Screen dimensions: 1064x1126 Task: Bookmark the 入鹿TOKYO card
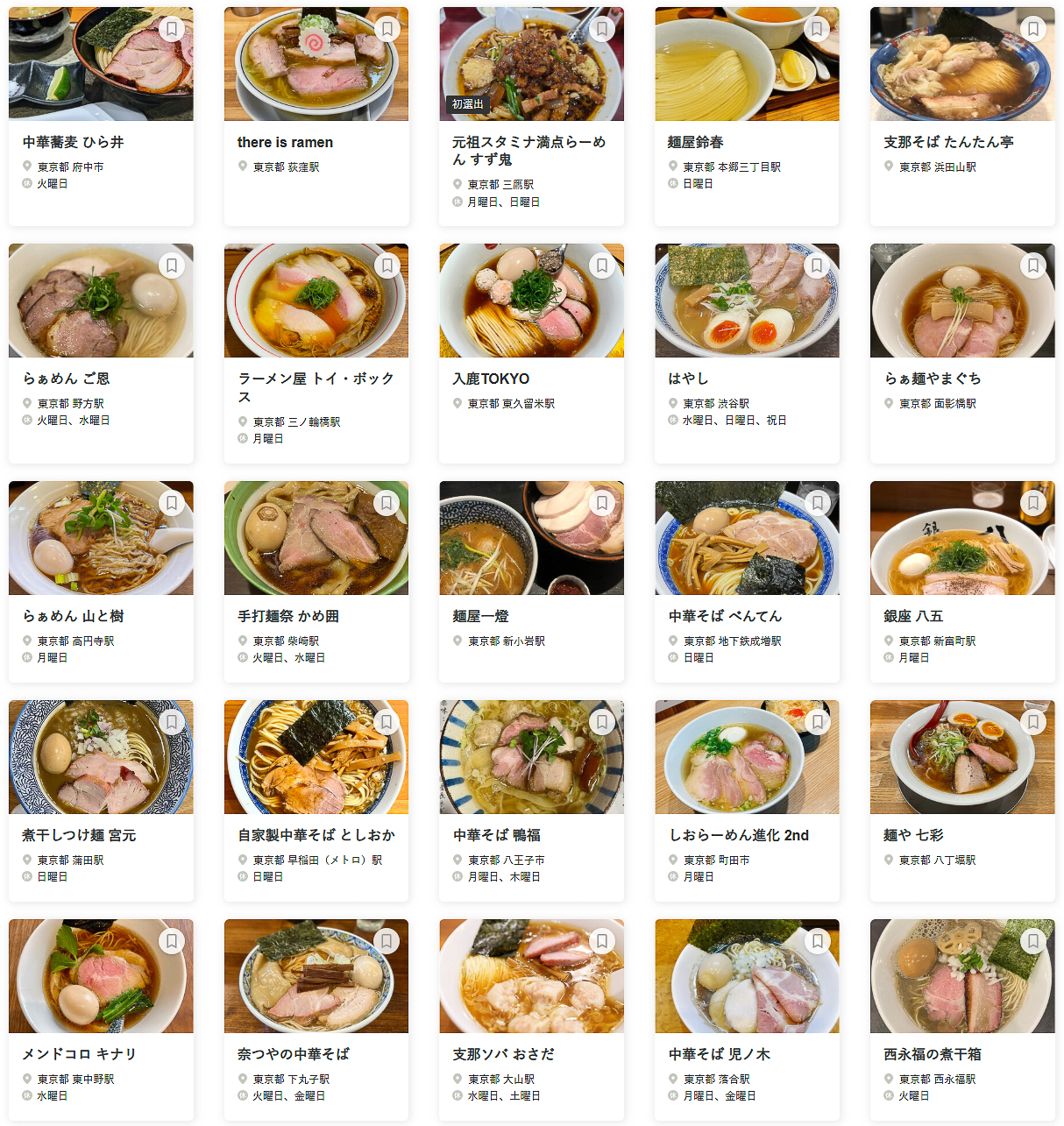click(x=602, y=265)
